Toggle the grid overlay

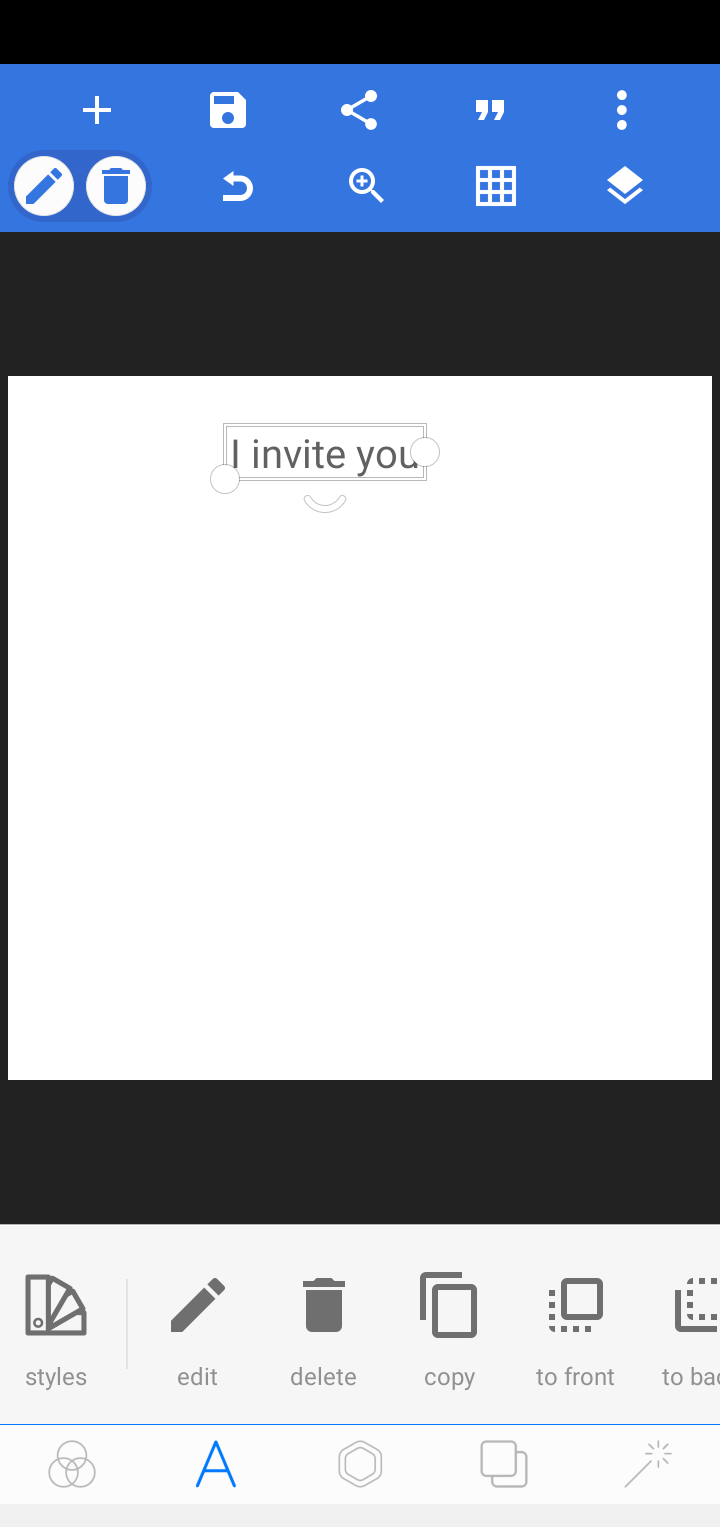[496, 186]
